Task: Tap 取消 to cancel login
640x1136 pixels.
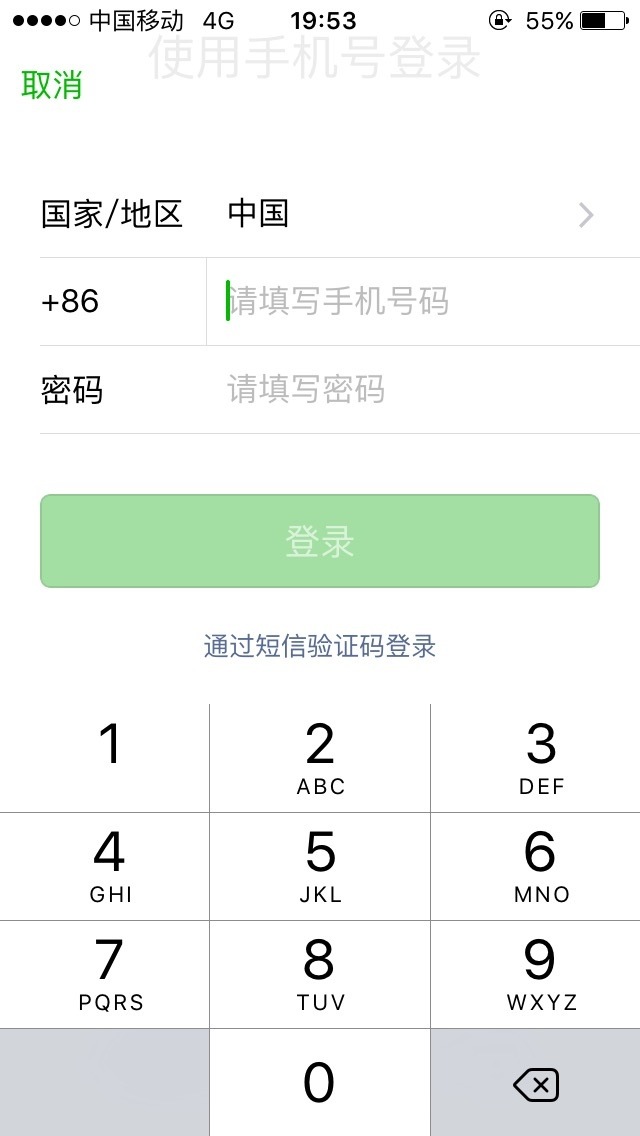Action: click(52, 86)
